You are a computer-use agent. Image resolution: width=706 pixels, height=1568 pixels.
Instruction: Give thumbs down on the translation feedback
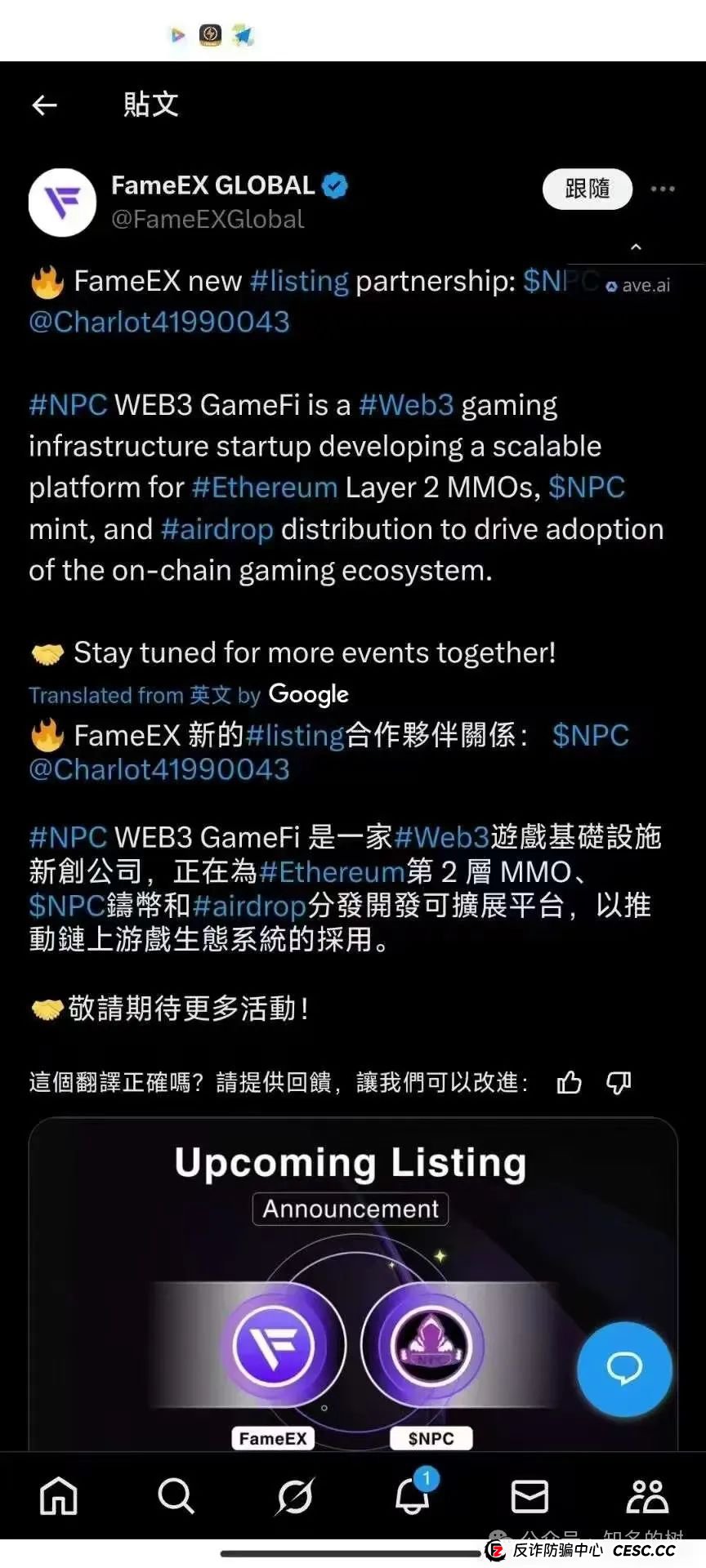coord(619,1082)
